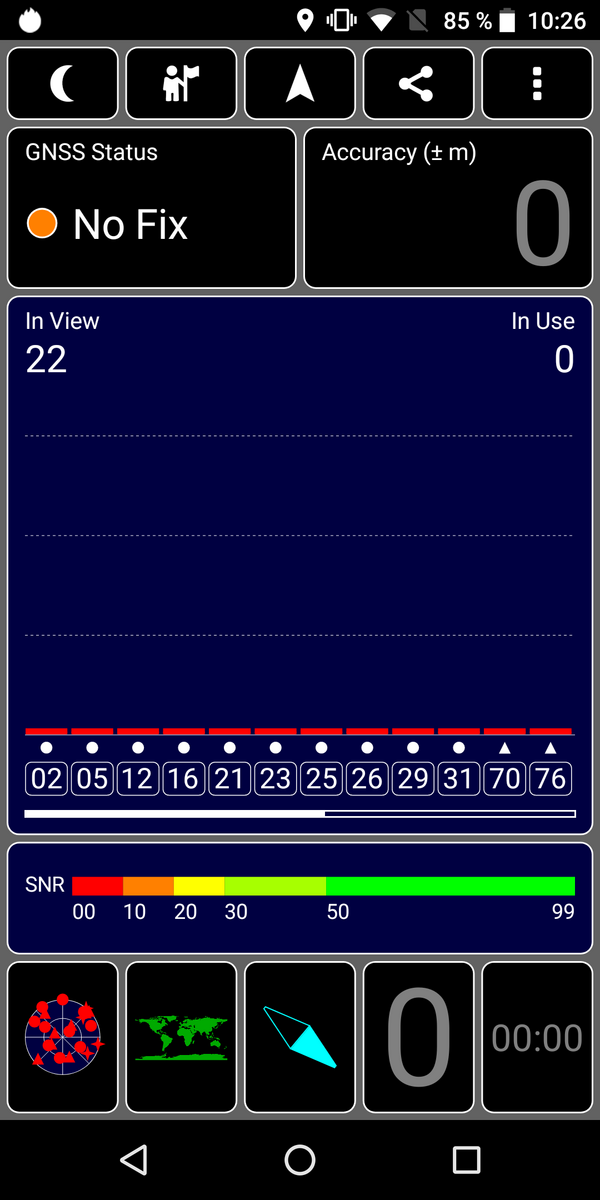600x1200 pixels.
Task: Toggle night mode with the moon icon
Action: (x=63, y=84)
